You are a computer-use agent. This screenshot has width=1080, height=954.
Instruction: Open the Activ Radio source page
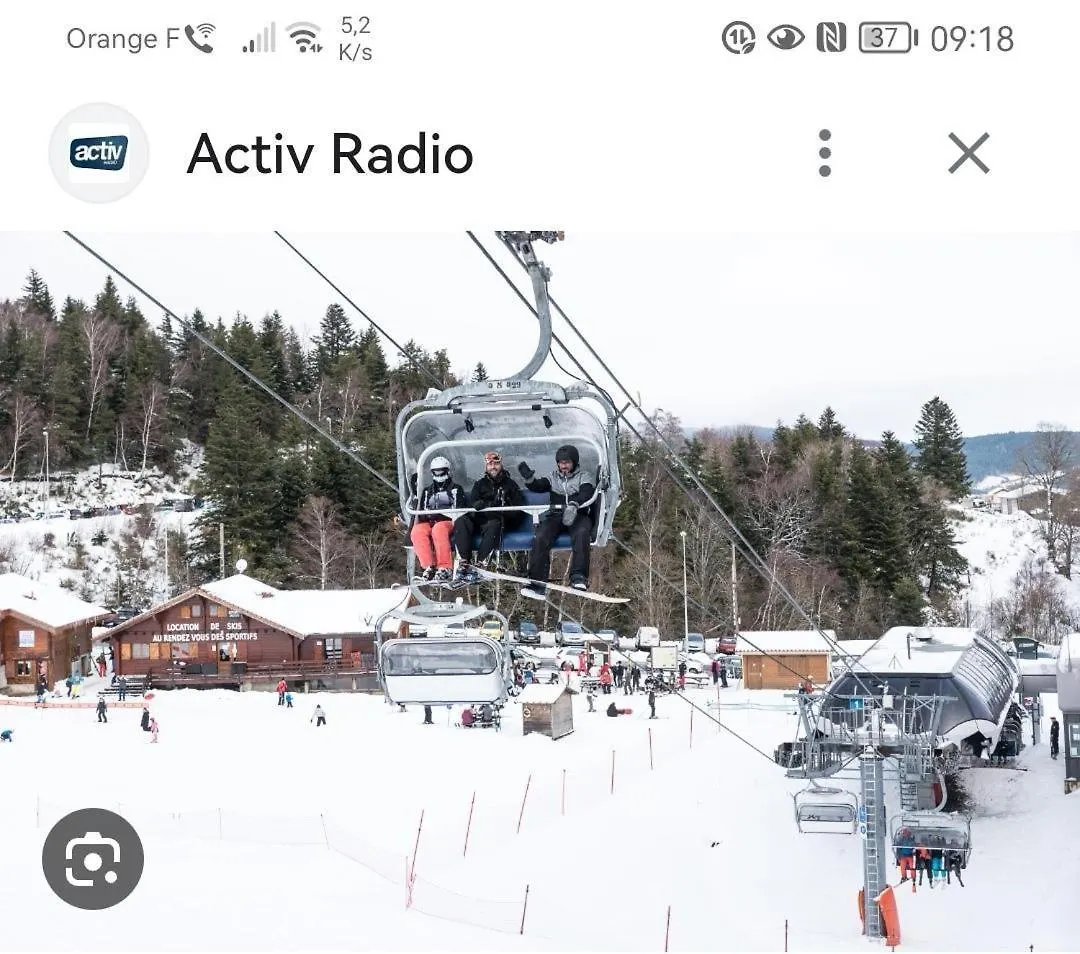(329, 154)
